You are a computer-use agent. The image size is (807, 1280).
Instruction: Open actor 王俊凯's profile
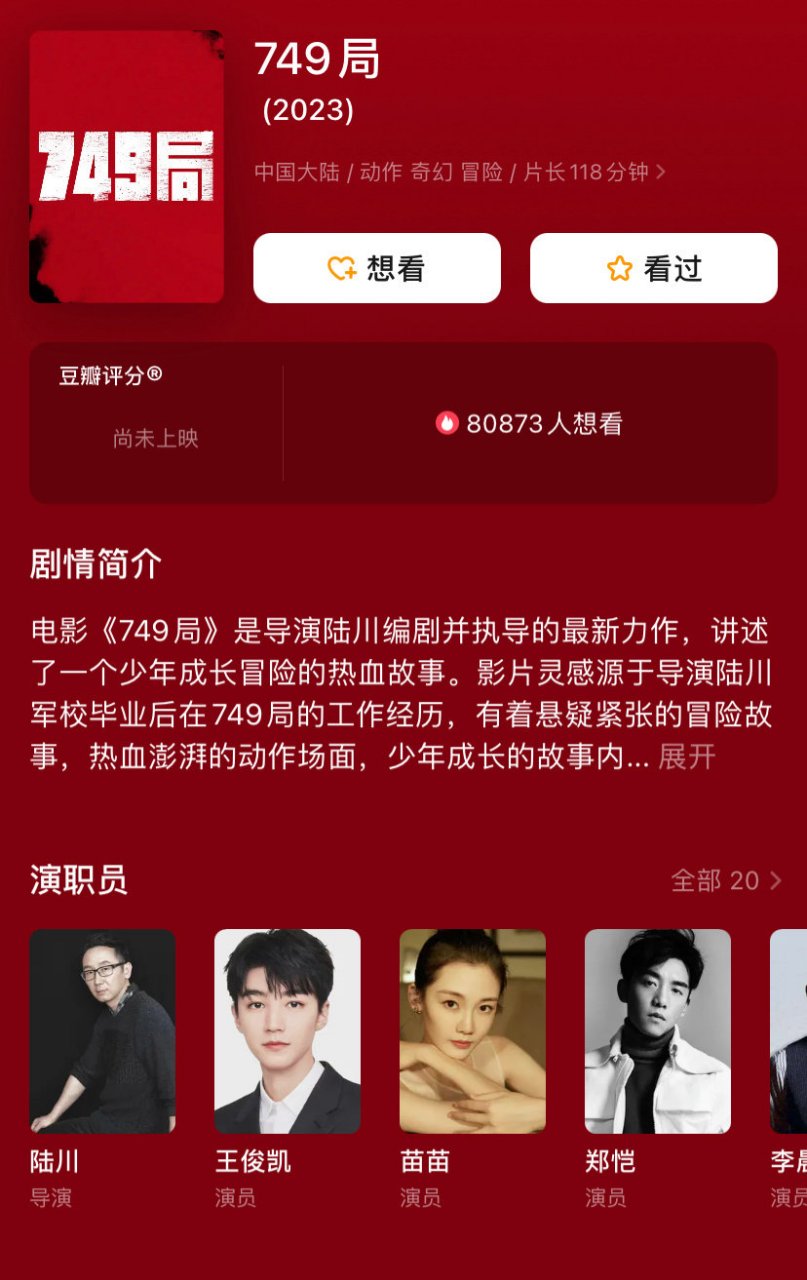click(287, 1031)
